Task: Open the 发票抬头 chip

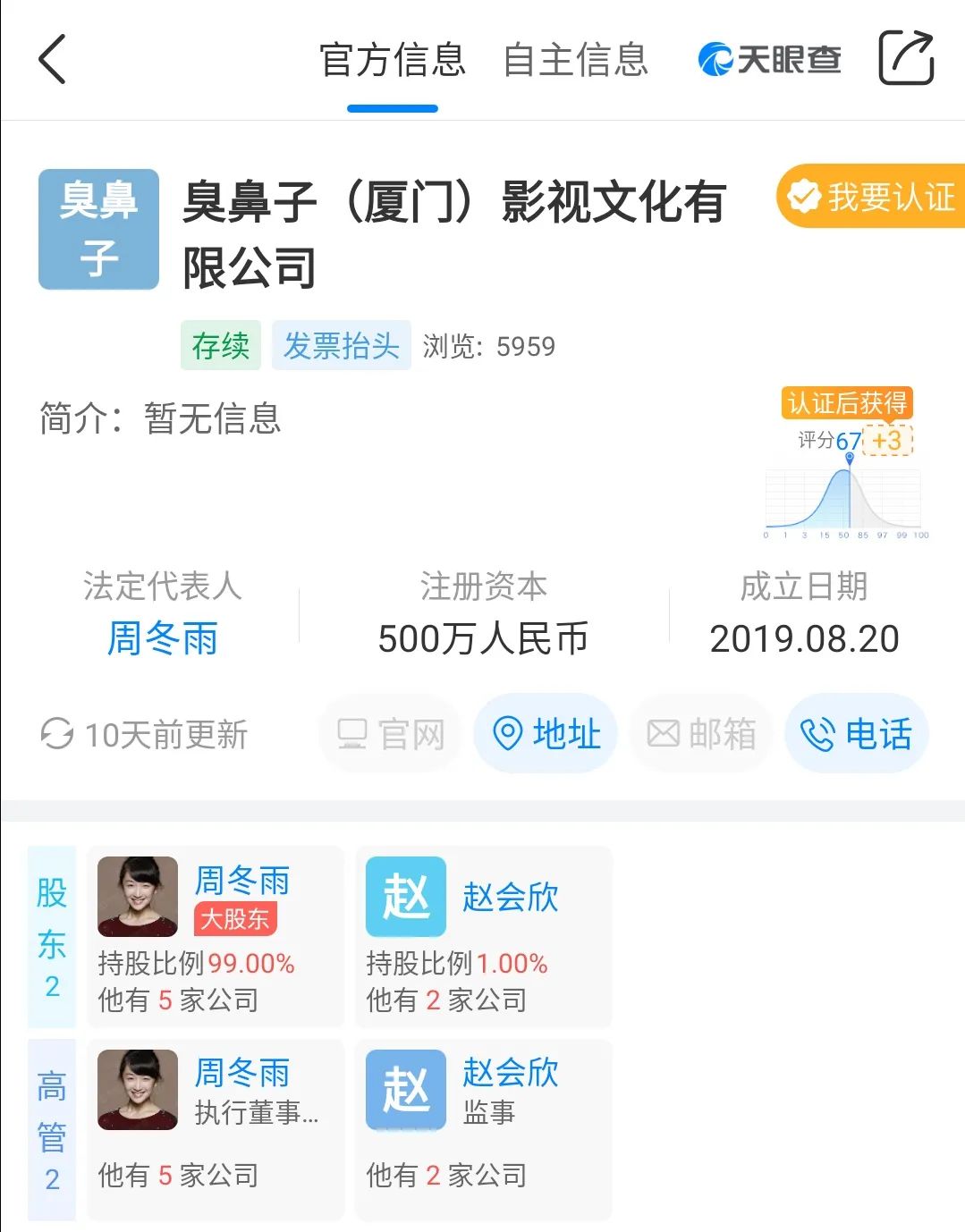Action: 341,345
